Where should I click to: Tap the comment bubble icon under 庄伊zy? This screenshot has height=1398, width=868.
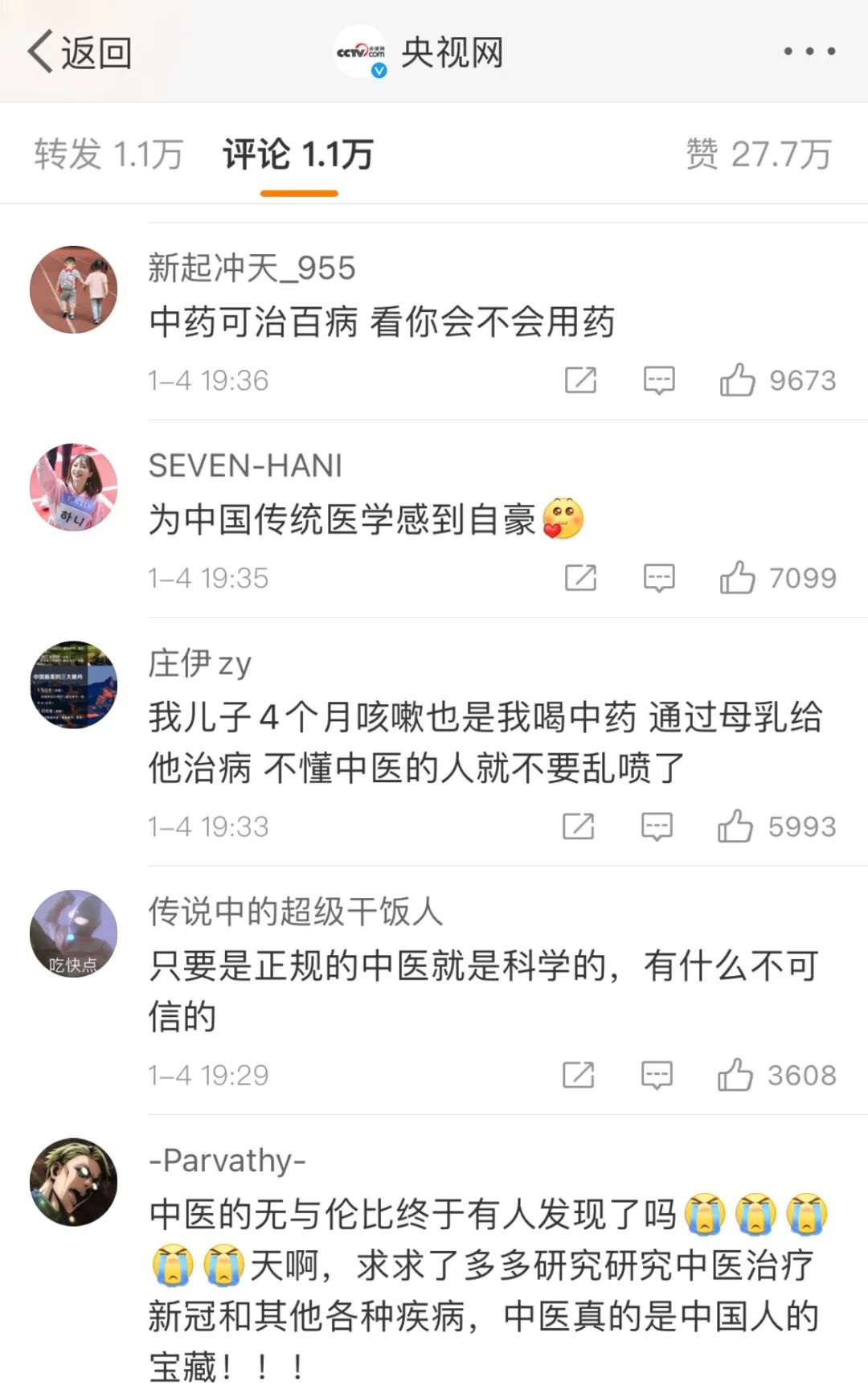(x=657, y=826)
